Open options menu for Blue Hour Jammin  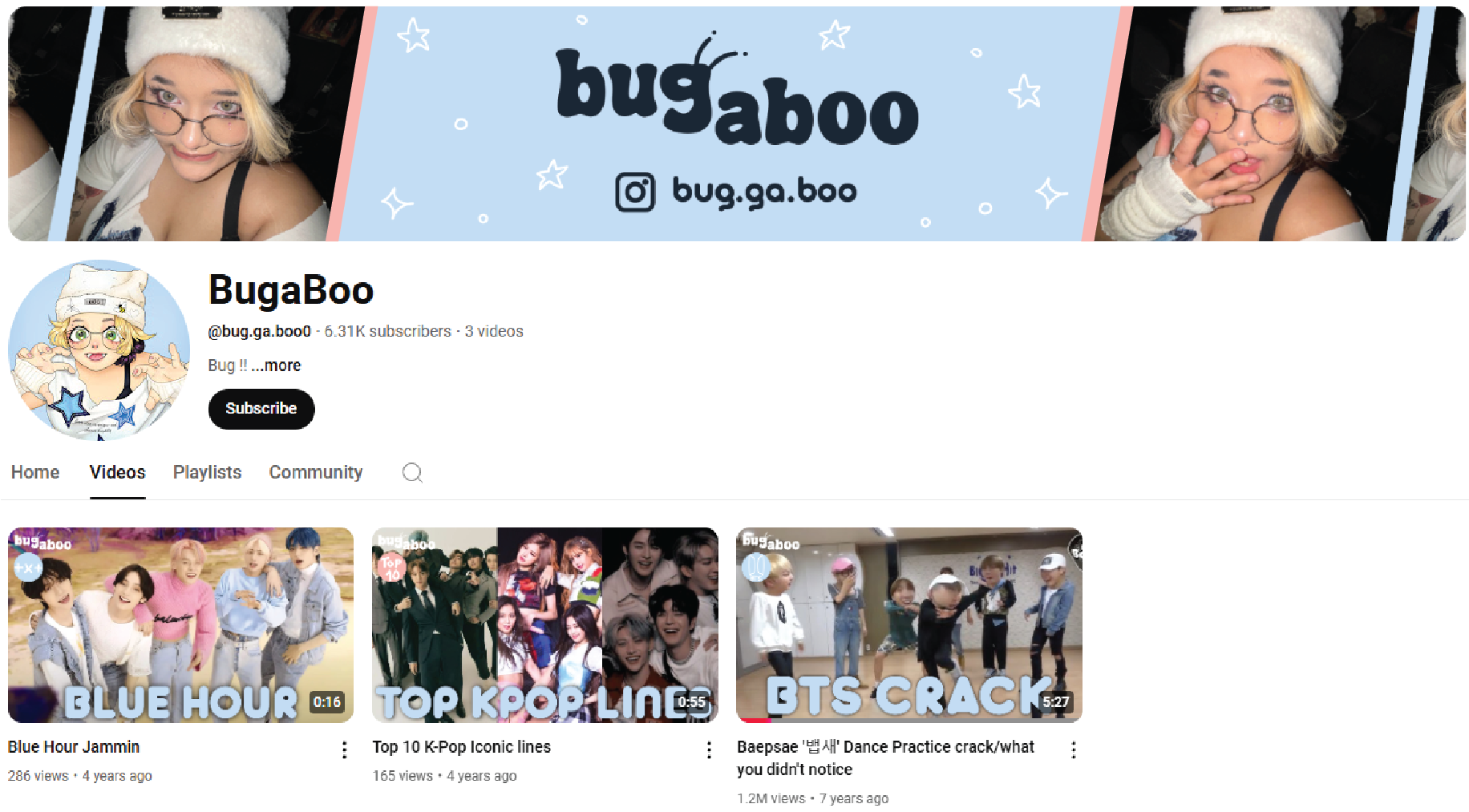coord(344,749)
